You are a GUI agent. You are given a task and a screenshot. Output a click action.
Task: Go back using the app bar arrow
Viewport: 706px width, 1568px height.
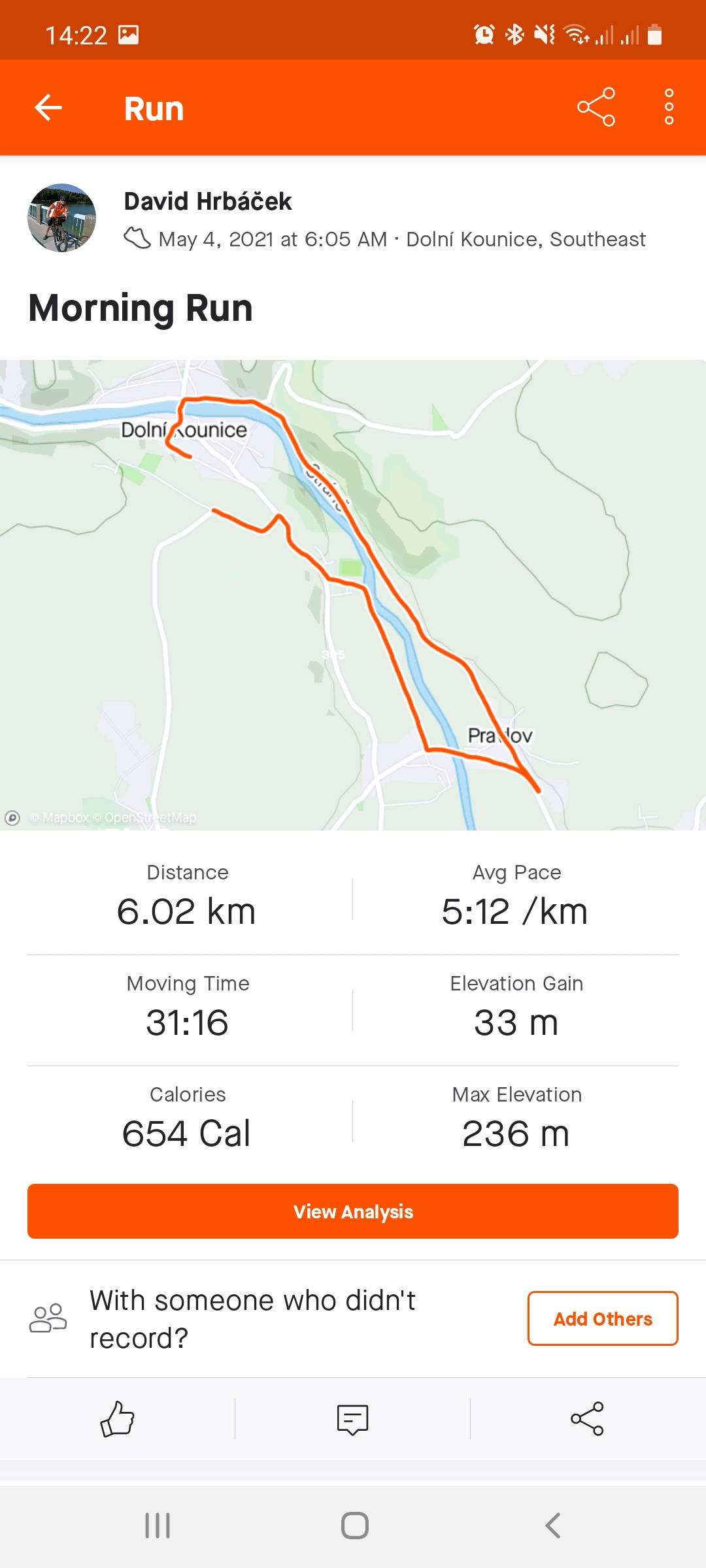[x=48, y=108]
